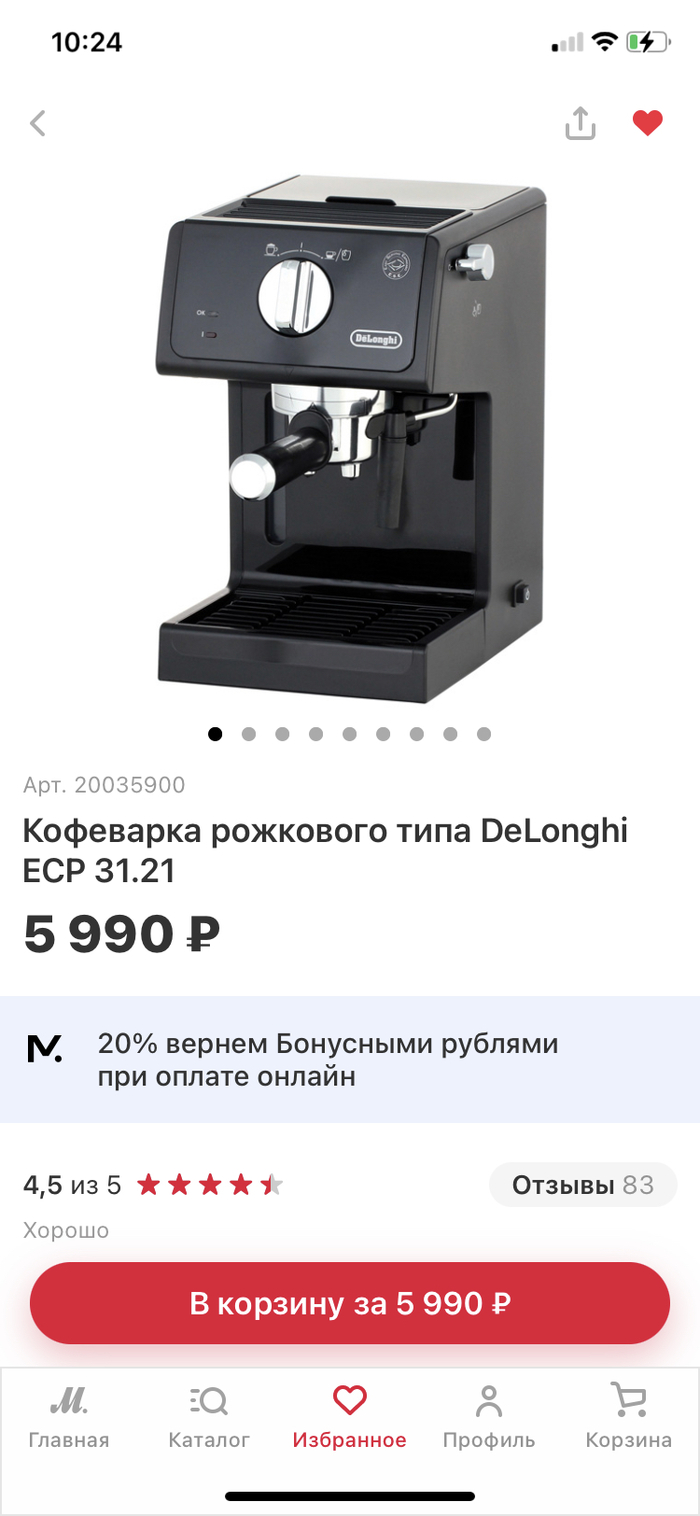Open the Каталог tab

point(209,1416)
